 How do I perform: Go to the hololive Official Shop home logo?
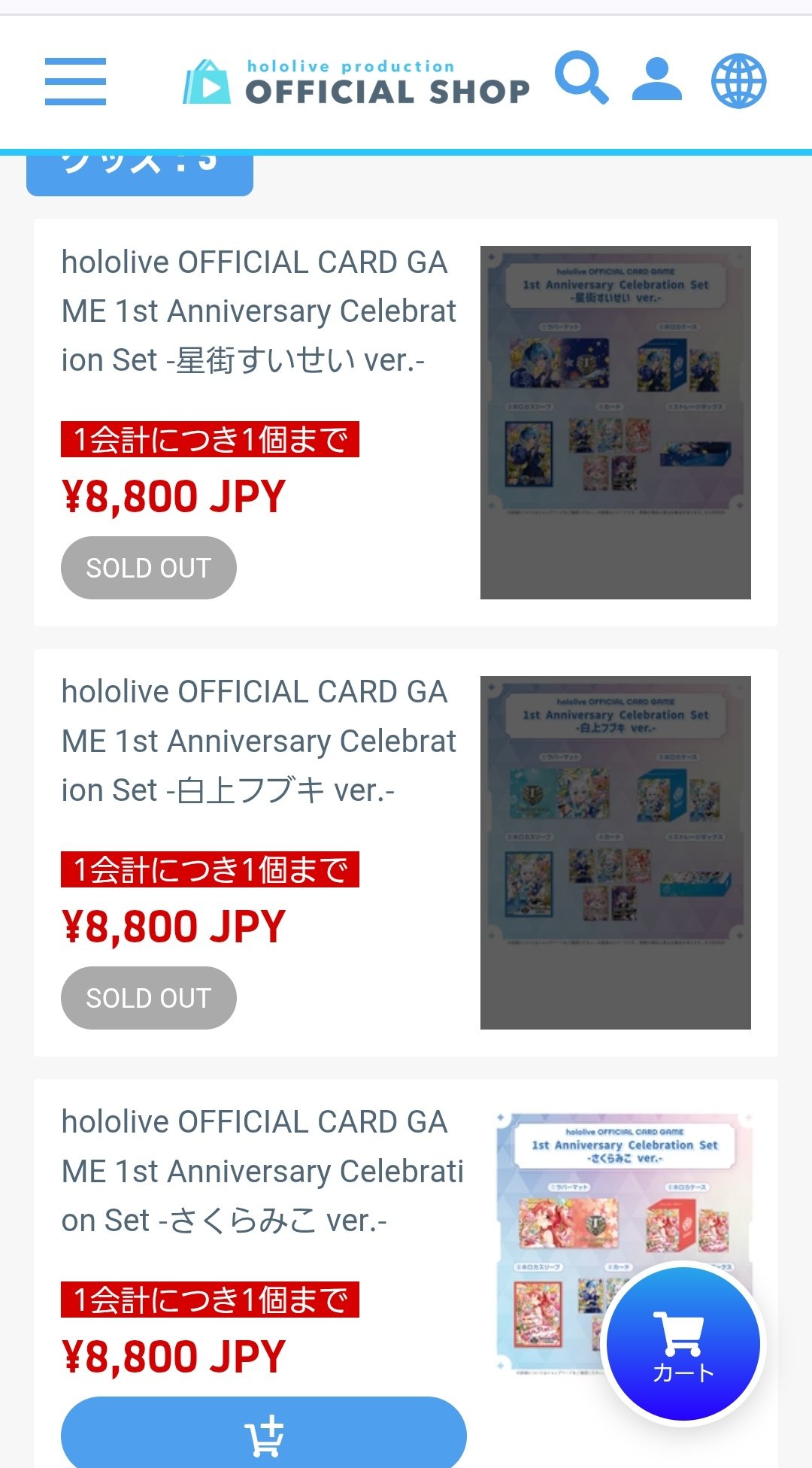(x=356, y=82)
